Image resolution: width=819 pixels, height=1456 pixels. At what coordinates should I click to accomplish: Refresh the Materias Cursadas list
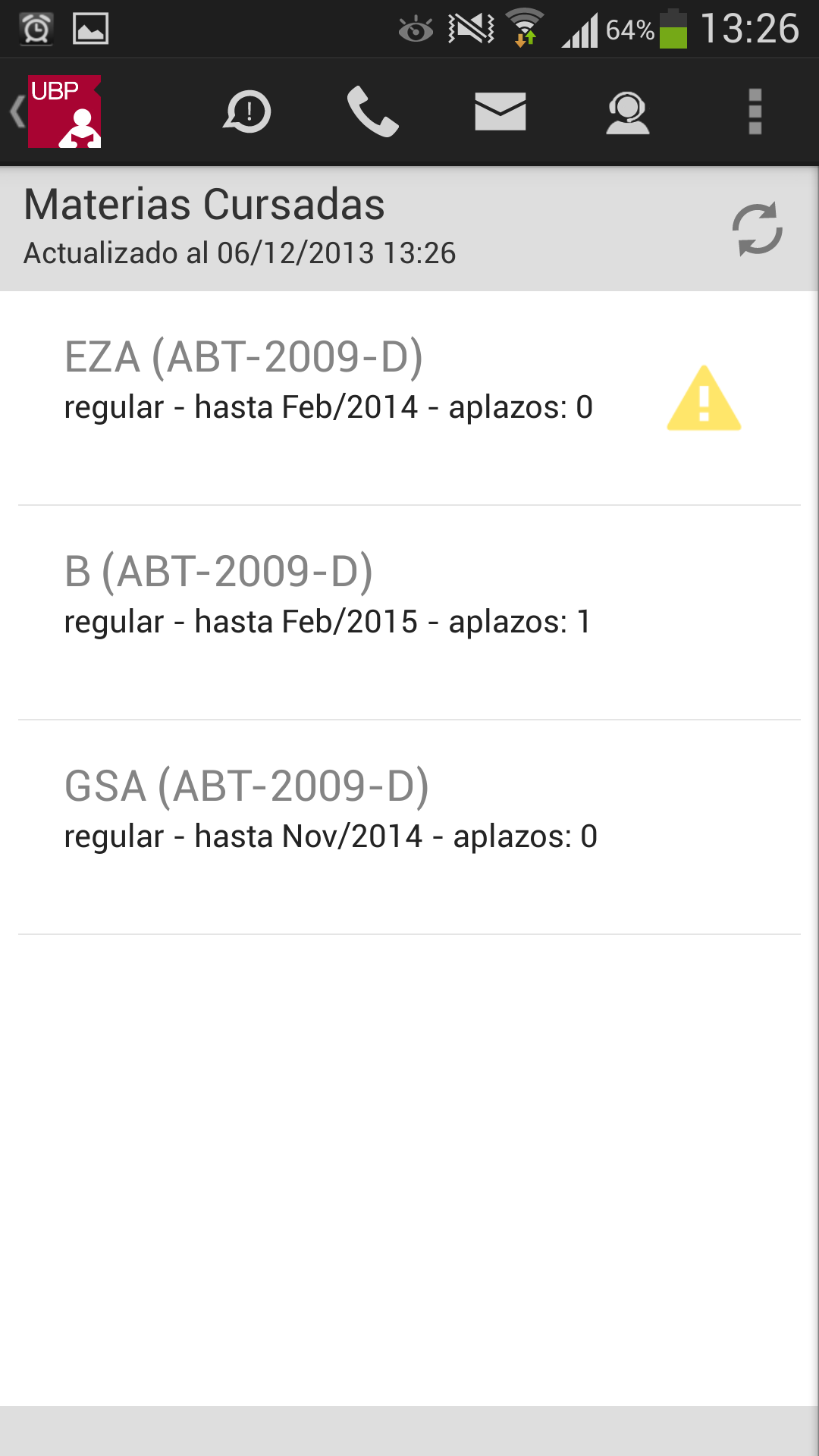[x=757, y=228]
